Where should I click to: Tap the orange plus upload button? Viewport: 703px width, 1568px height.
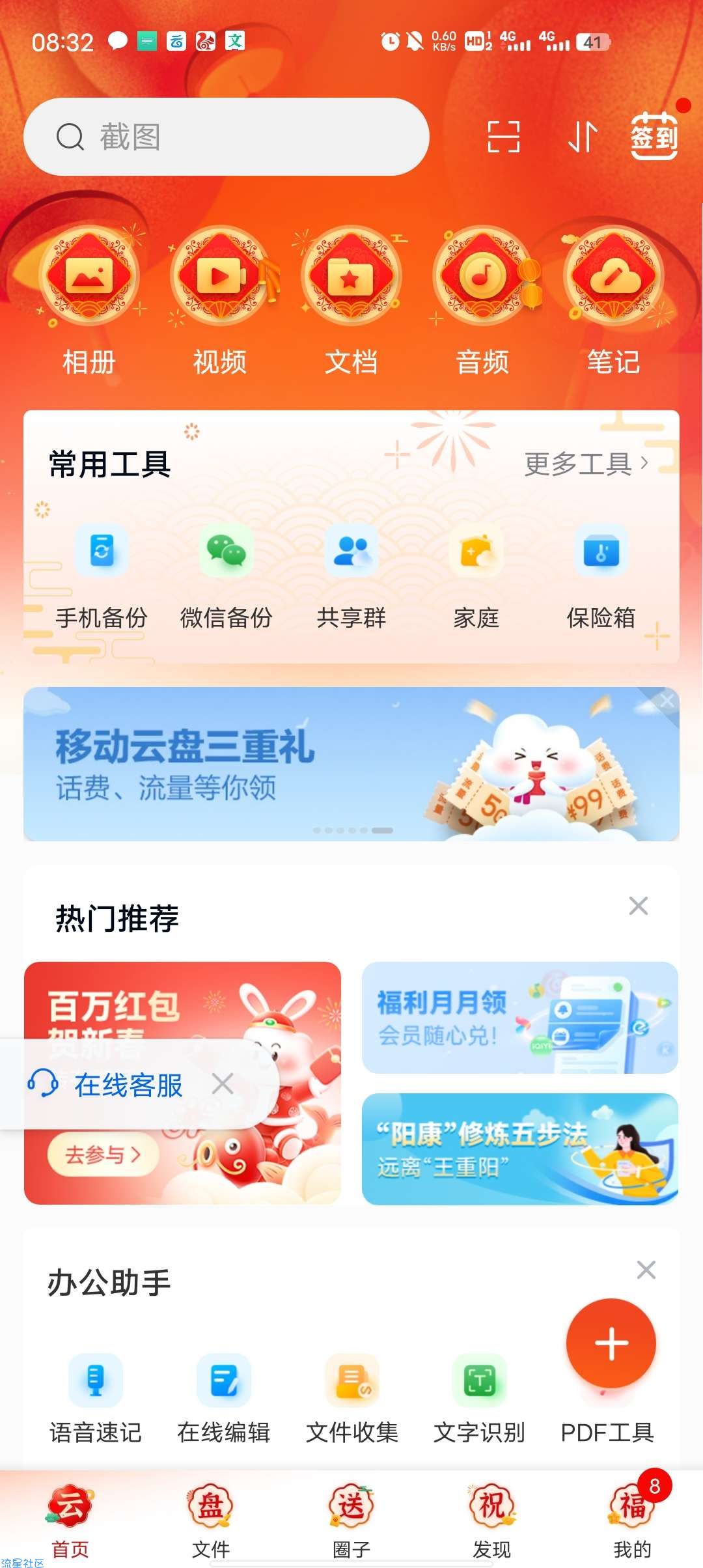pos(611,1343)
